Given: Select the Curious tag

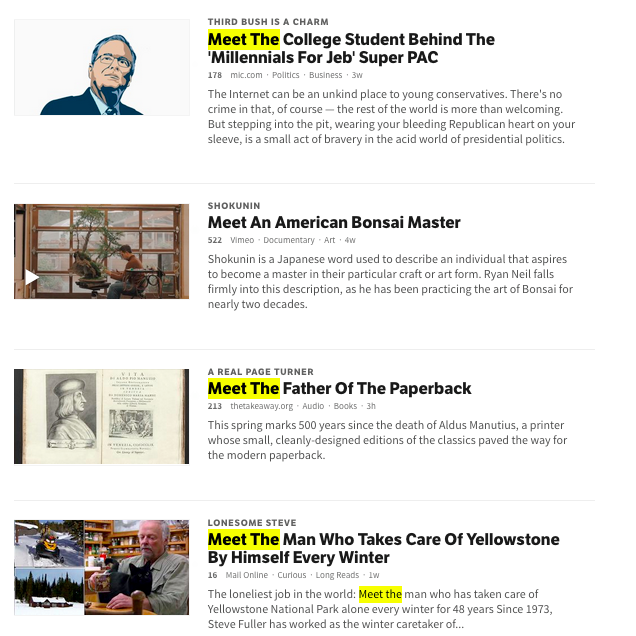Looking at the screenshot, I should pyautogui.click(x=292, y=575).
